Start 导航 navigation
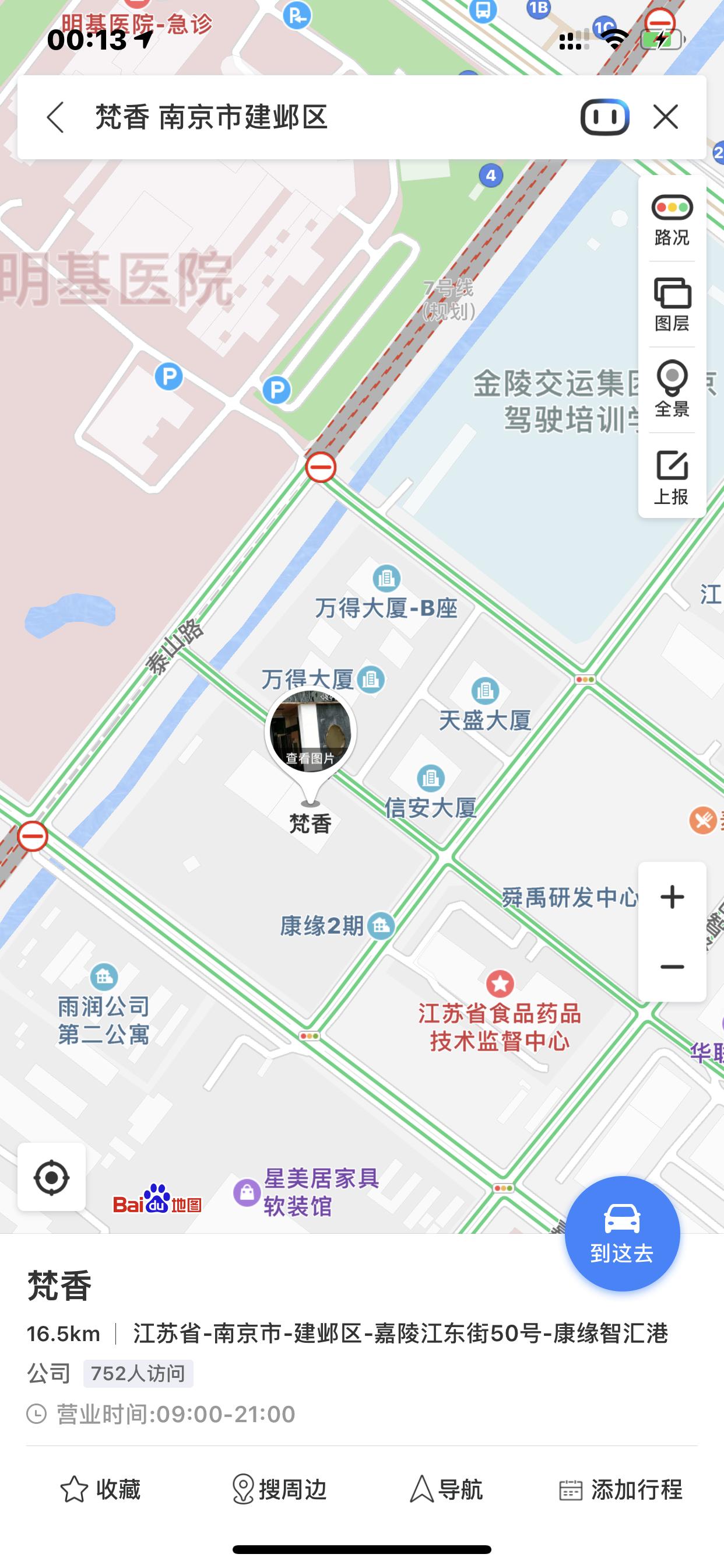724x1568 pixels. click(446, 1490)
